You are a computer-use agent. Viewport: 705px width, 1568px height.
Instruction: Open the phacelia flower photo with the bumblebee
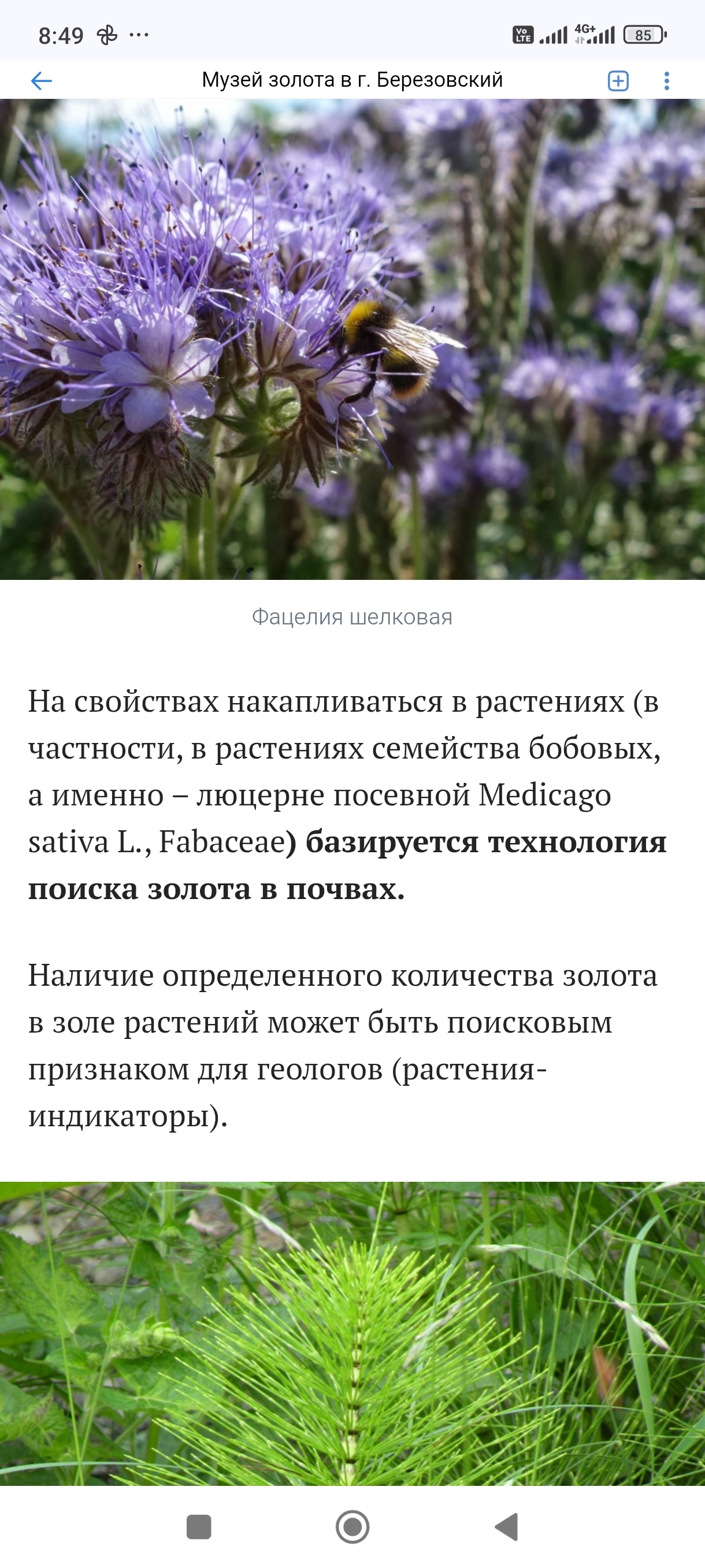tap(352, 339)
